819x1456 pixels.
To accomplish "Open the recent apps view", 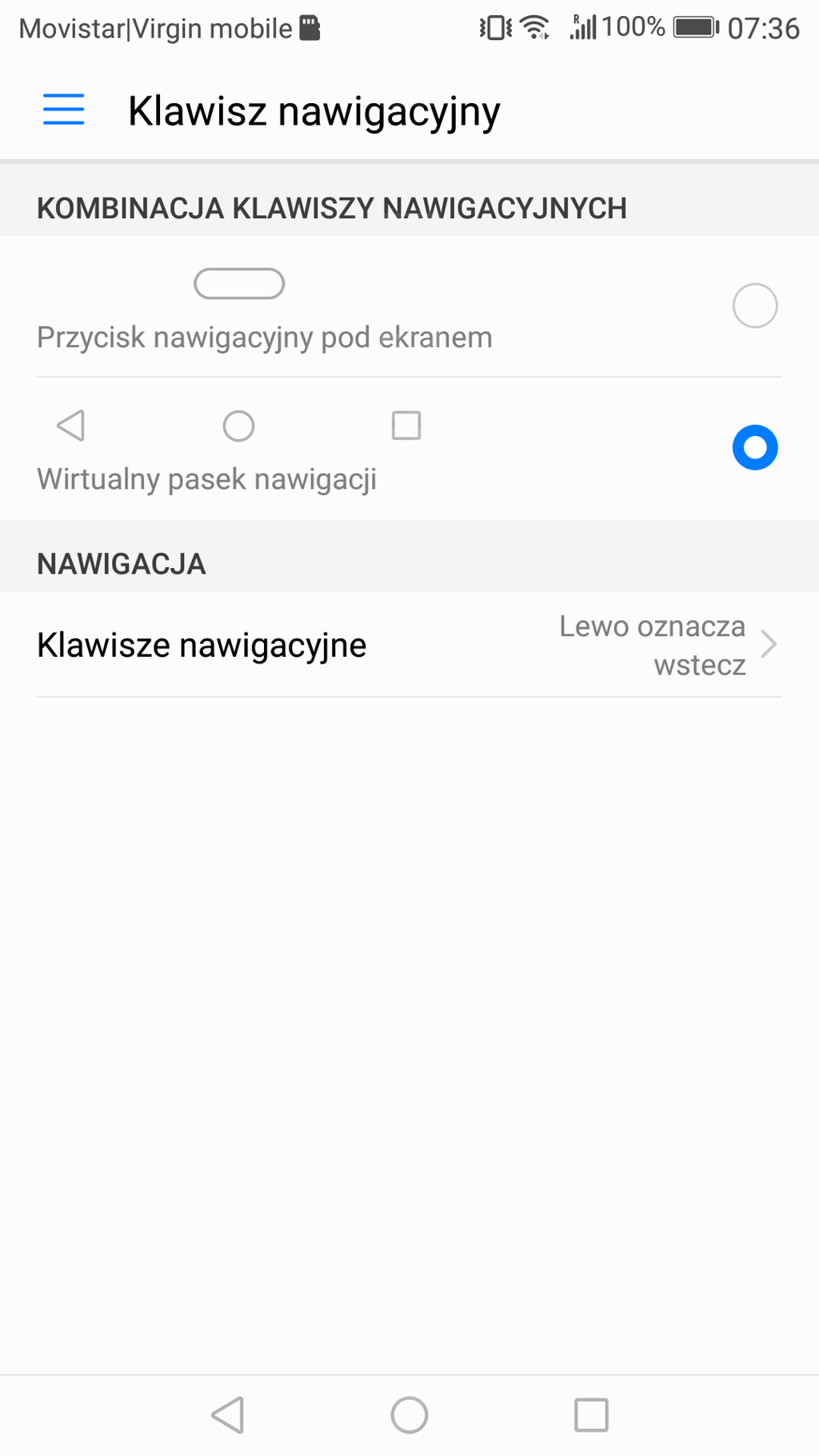I will 591,1414.
